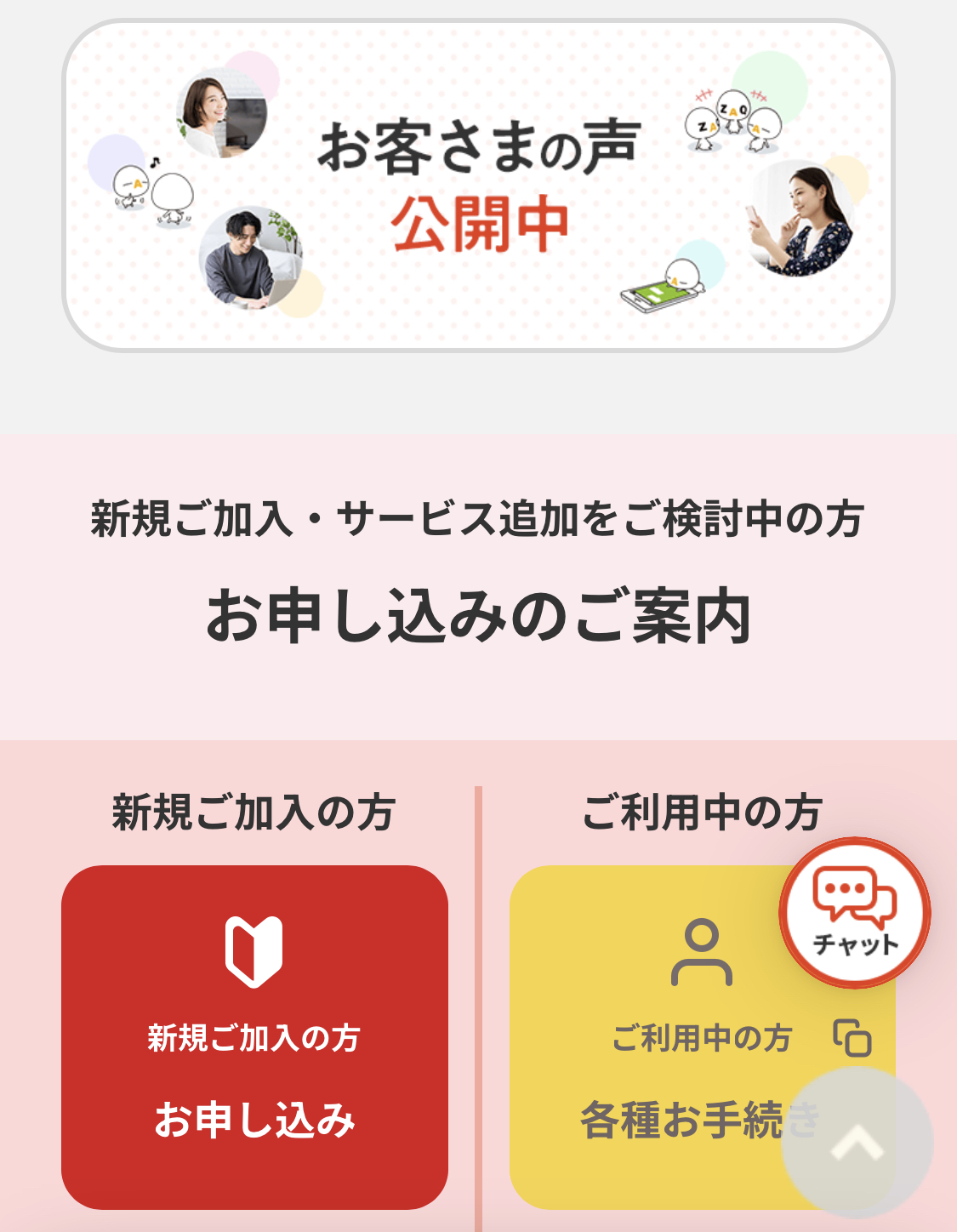Jump back to top with the up arrow
The image size is (957, 1232).
pos(857,1143)
